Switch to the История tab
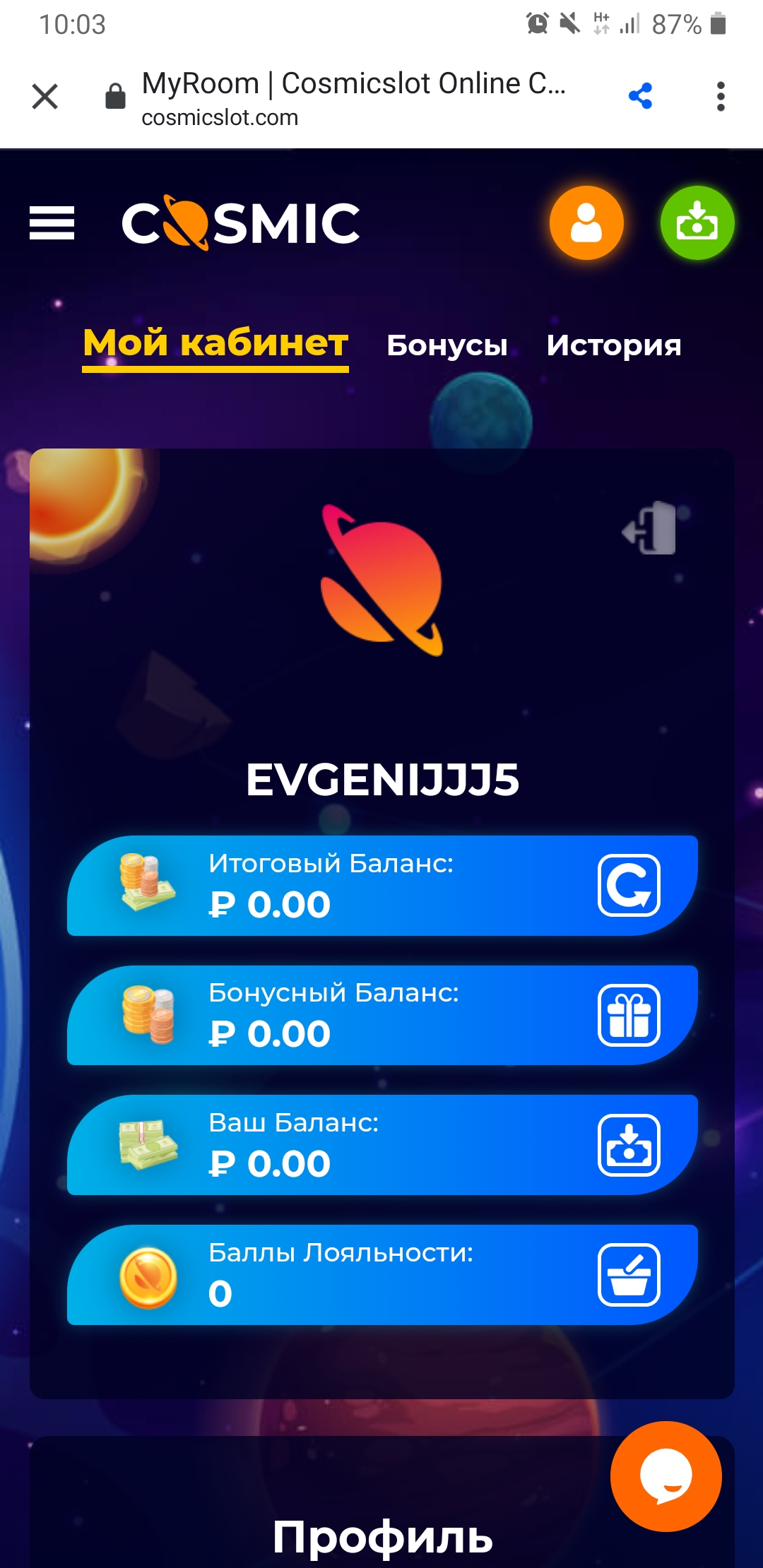 pos(613,345)
